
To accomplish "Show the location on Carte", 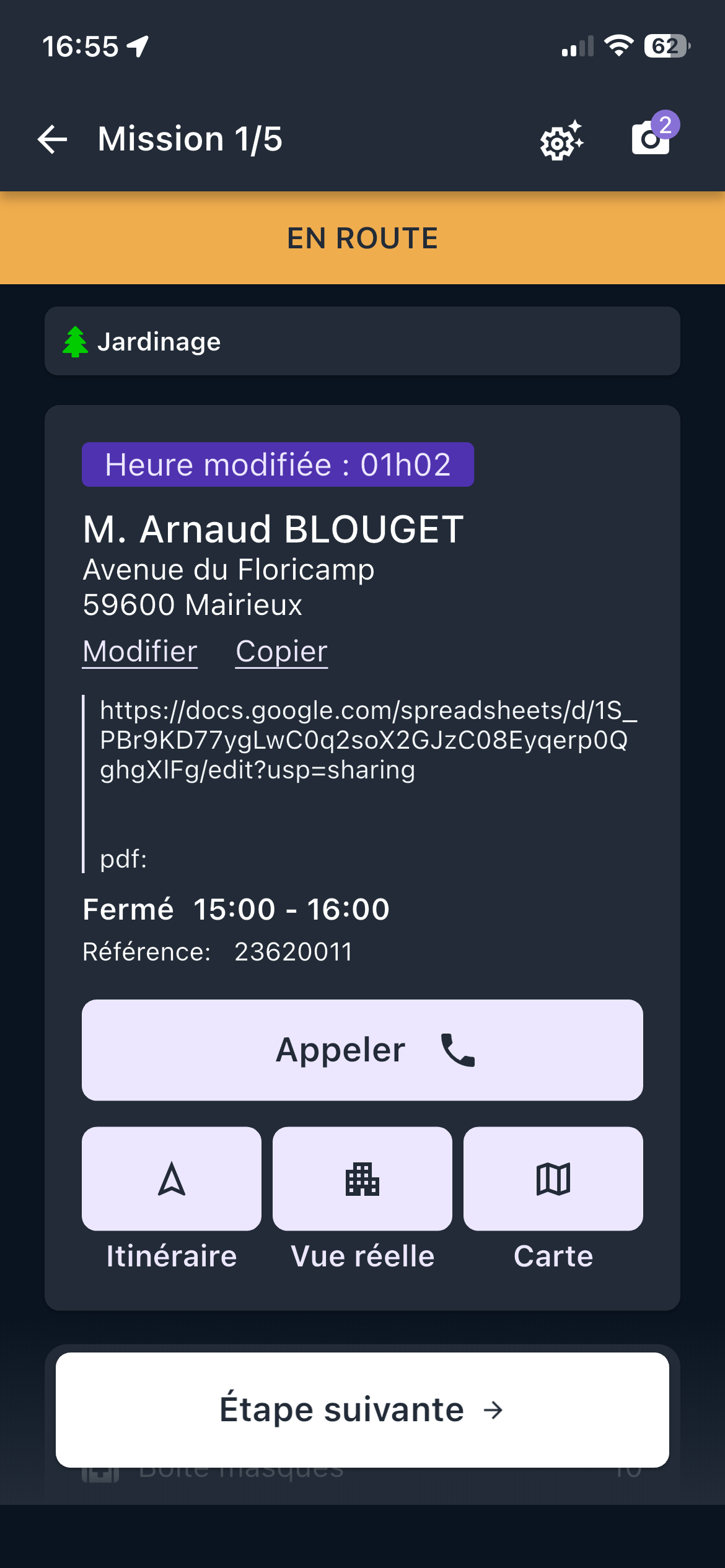I will (553, 1178).
